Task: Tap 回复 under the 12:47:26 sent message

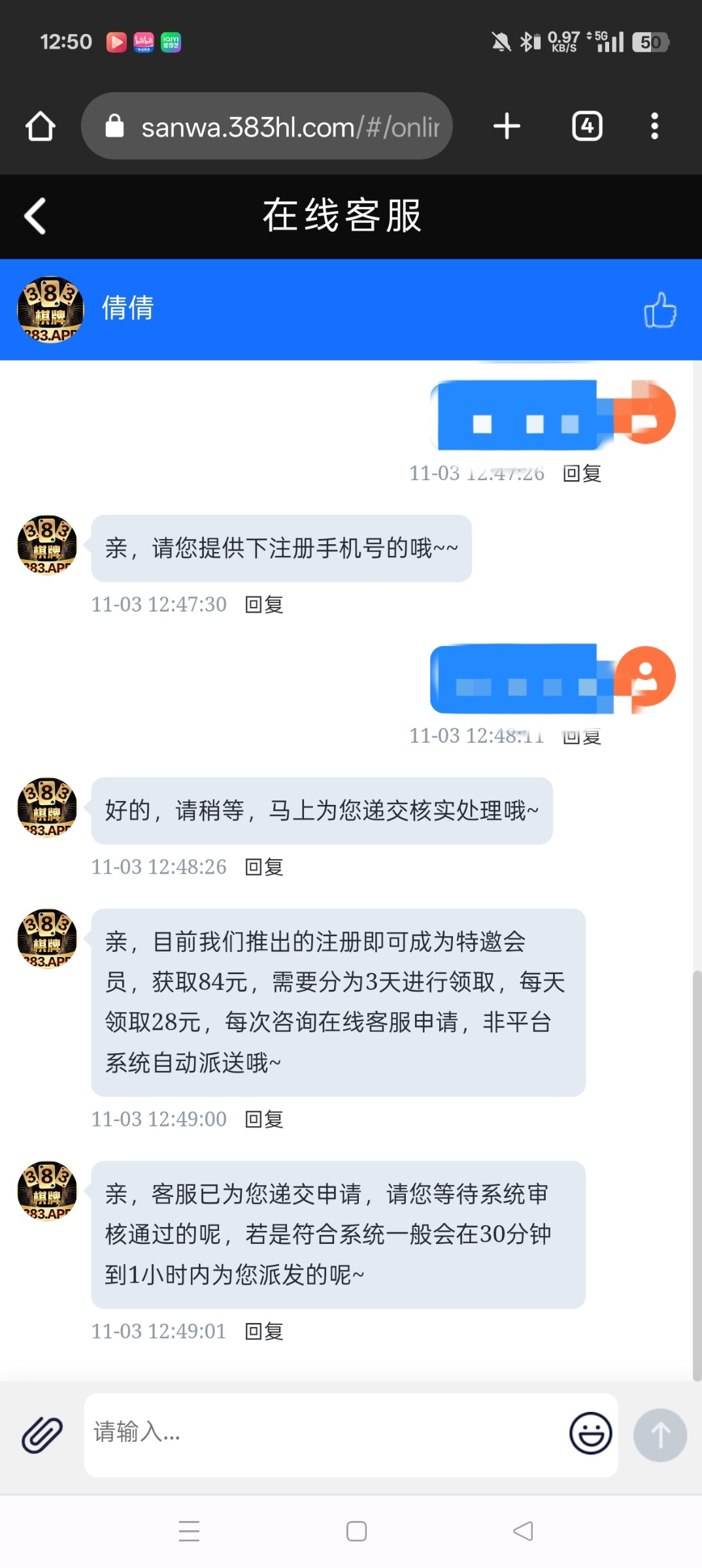Action: (x=582, y=473)
